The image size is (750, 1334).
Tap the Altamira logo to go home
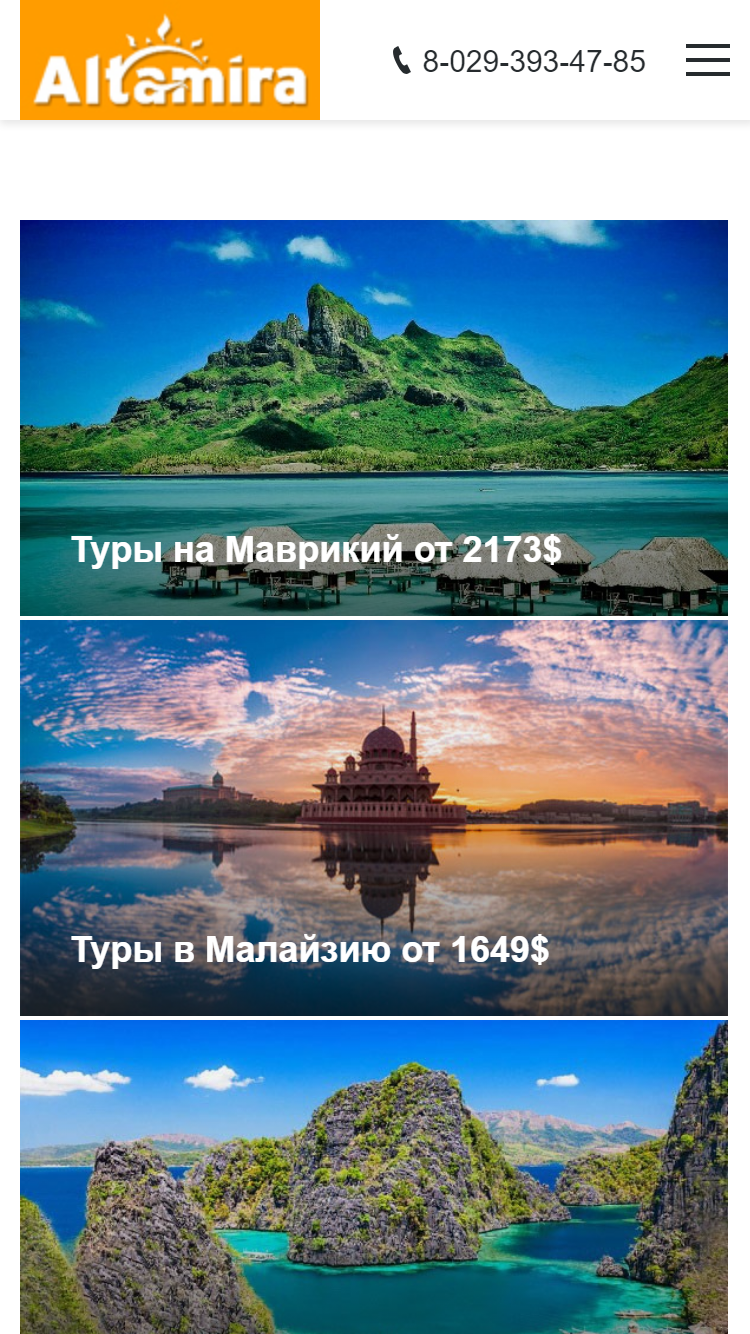(x=170, y=60)
